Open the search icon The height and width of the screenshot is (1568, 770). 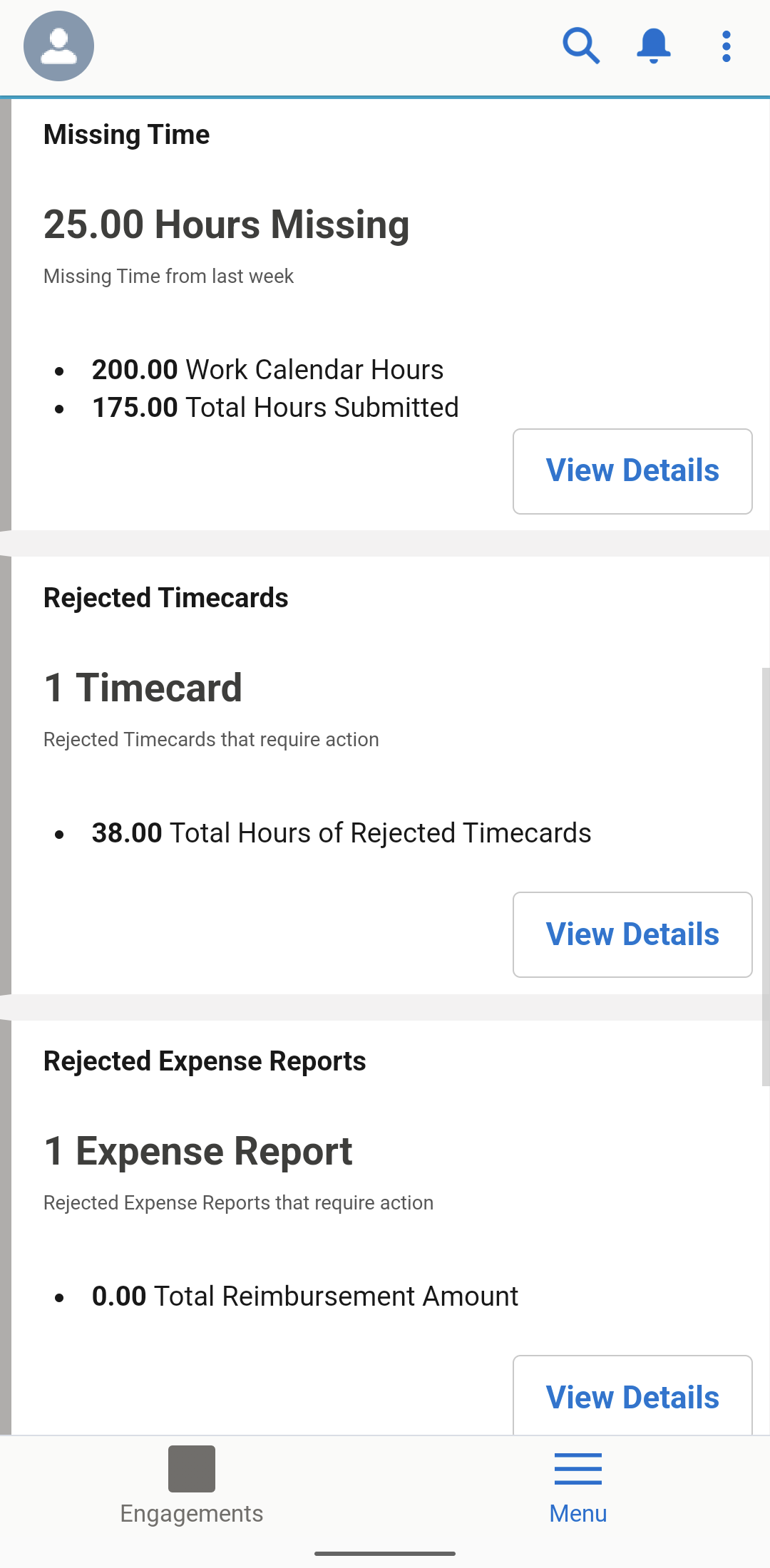click(x=581, y=46)
